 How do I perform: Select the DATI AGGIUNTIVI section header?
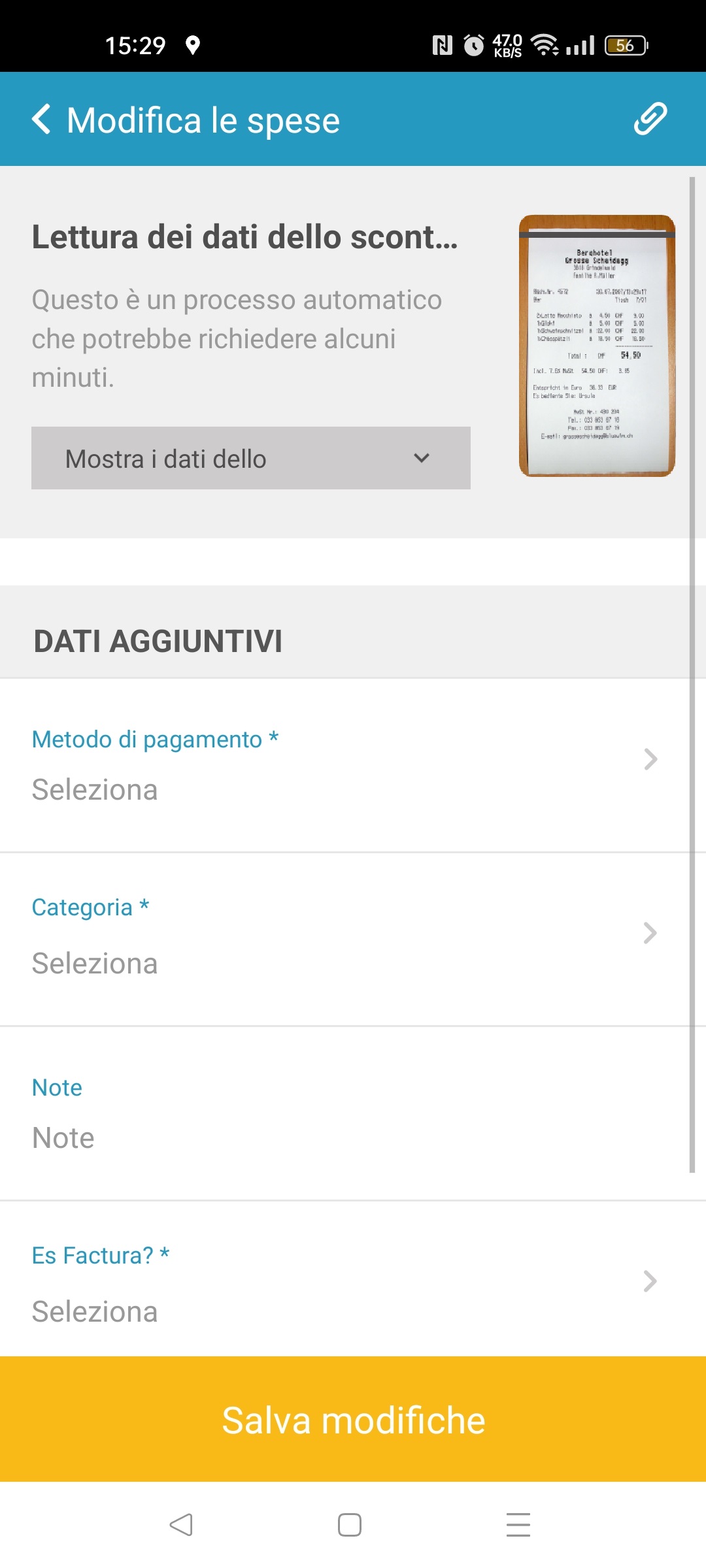point(157,641)
